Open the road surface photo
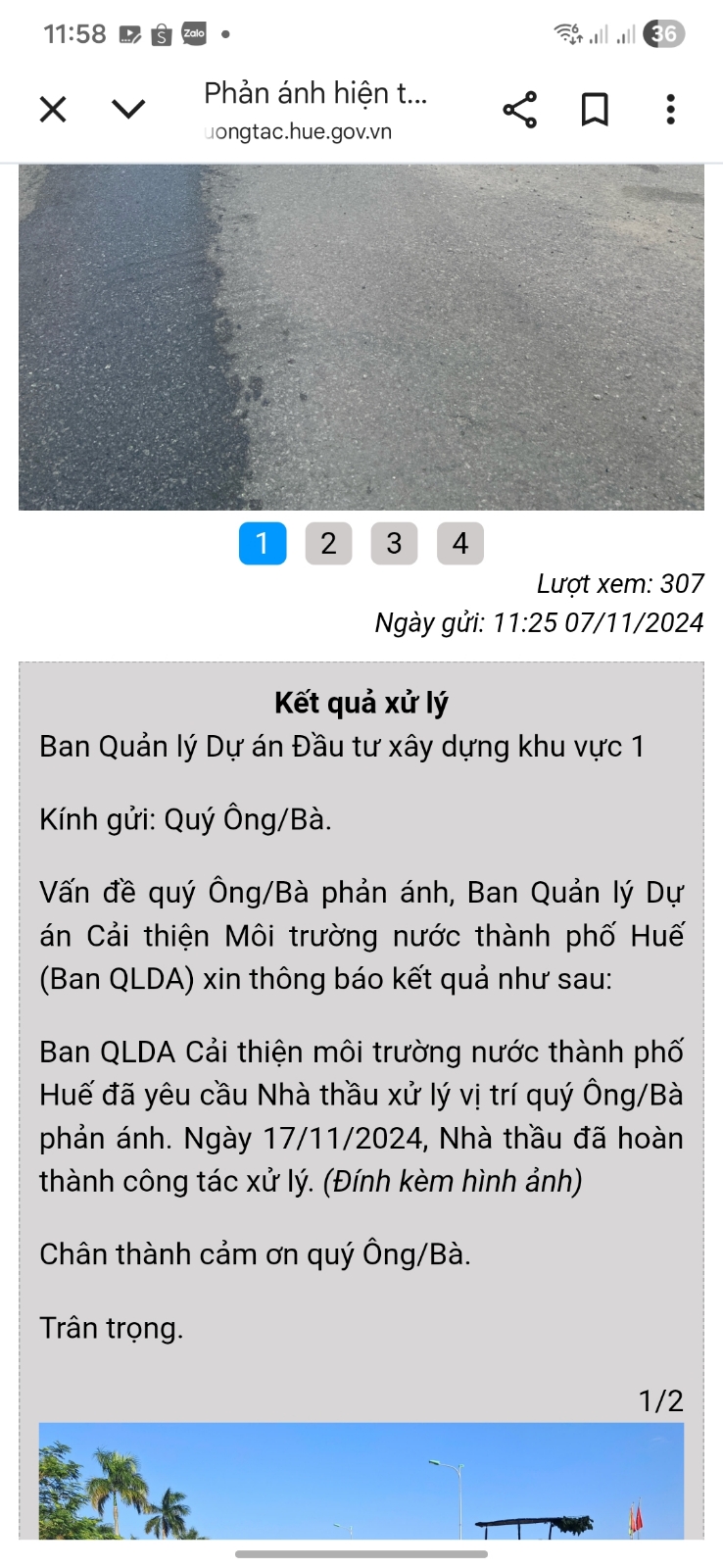The image size is (723, 1568). [361, 337]
